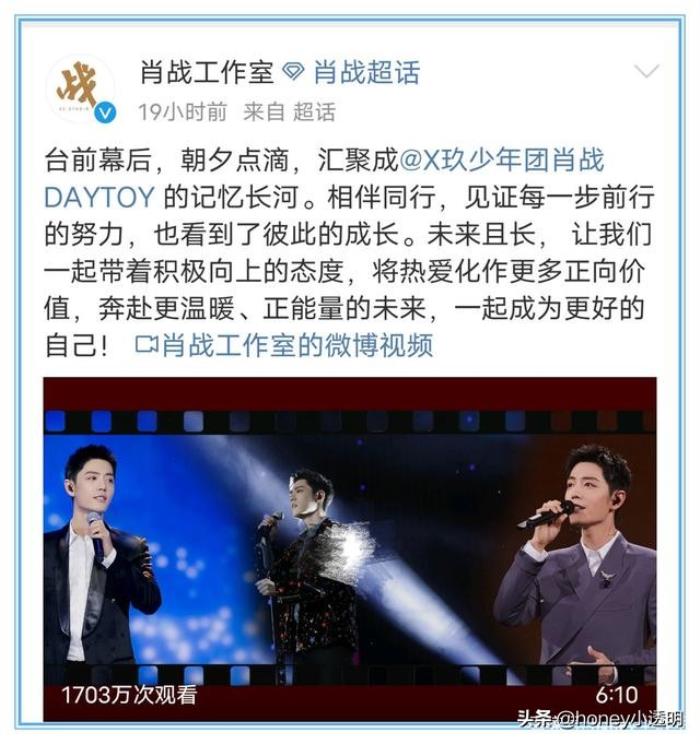The height and width of the screenshot is (744, 700).
Task: Expand the post options chevron
Action: tap(647, 72)
